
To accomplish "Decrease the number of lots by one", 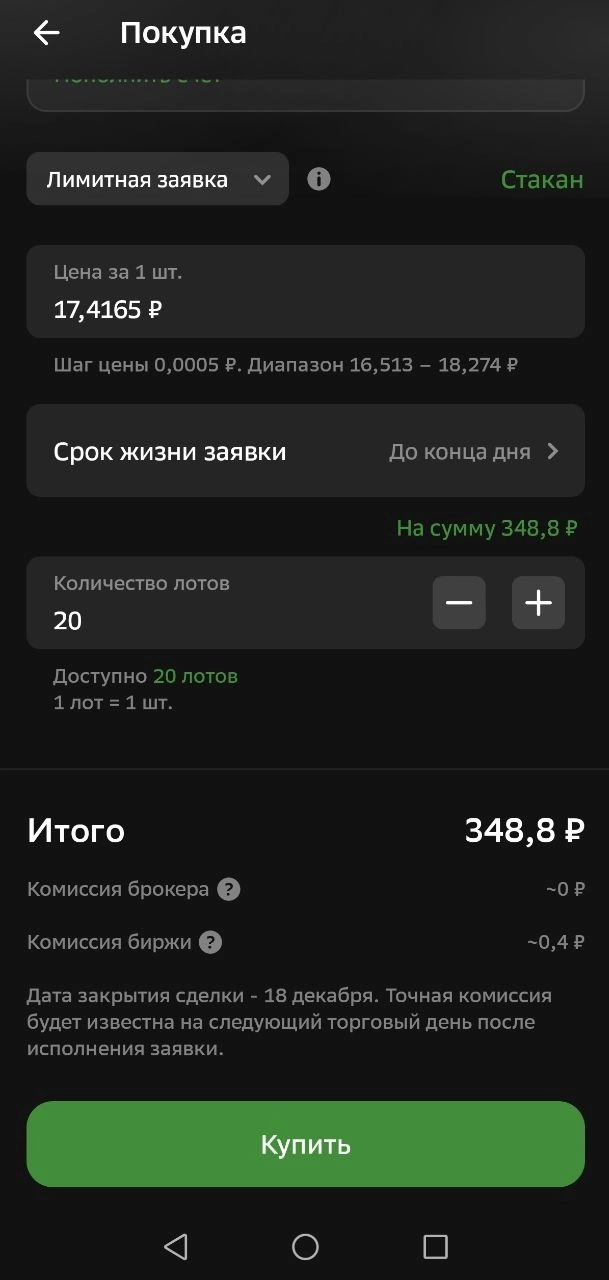I will point(459,603).
